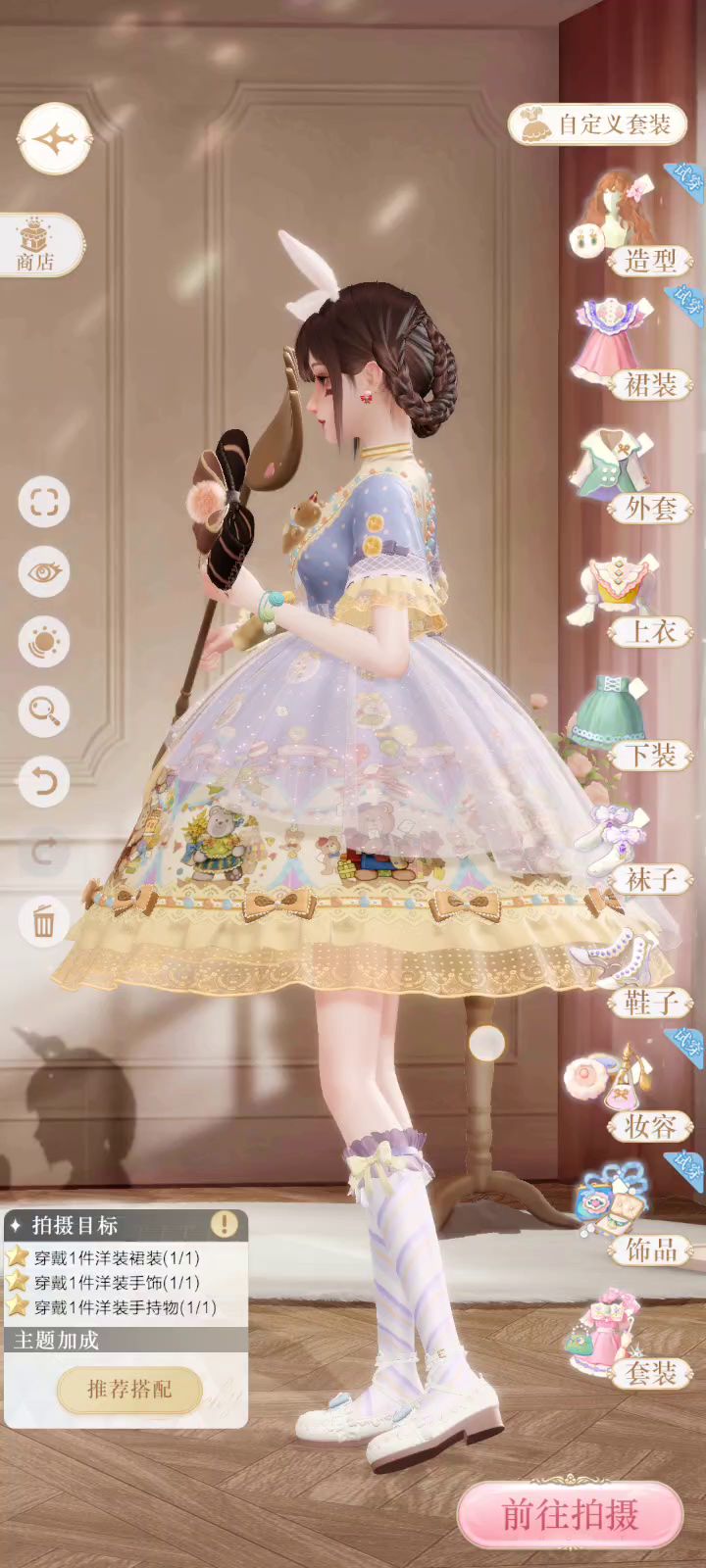Select the 妆容 makeup category

[628, 1092]
